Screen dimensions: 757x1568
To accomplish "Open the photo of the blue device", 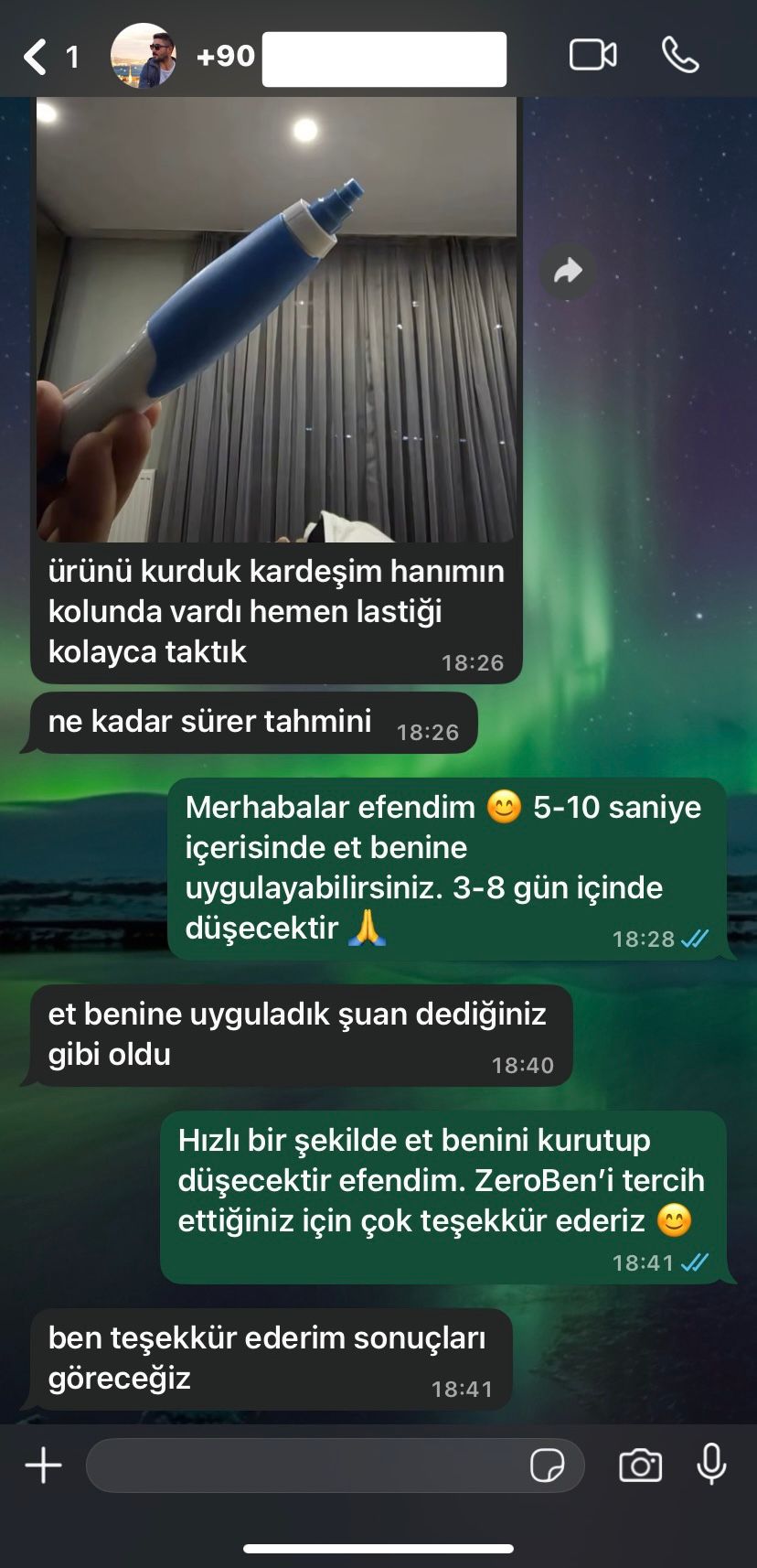I will click(276, 320).
